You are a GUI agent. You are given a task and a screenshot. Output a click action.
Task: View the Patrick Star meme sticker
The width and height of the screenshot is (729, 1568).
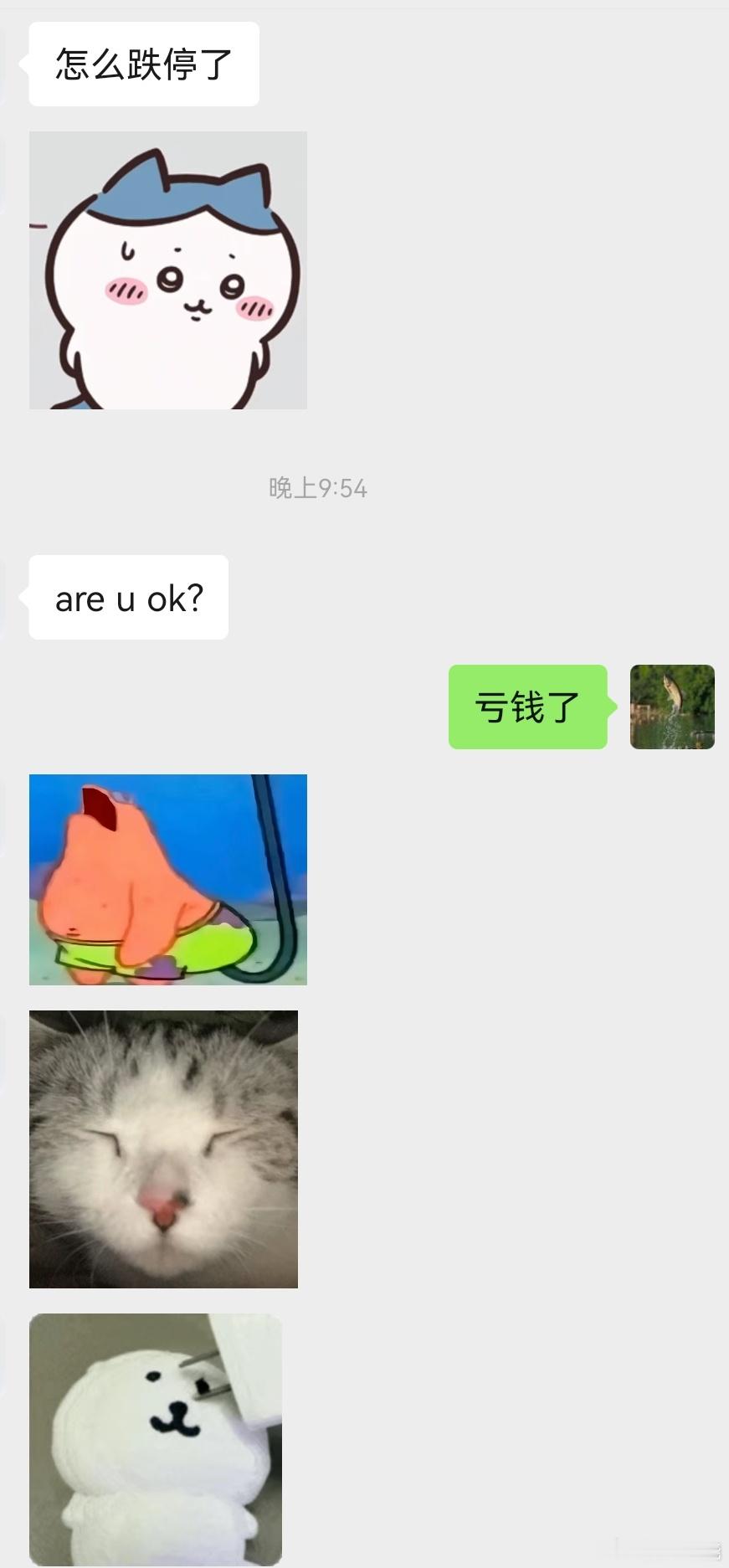[167, 877]
